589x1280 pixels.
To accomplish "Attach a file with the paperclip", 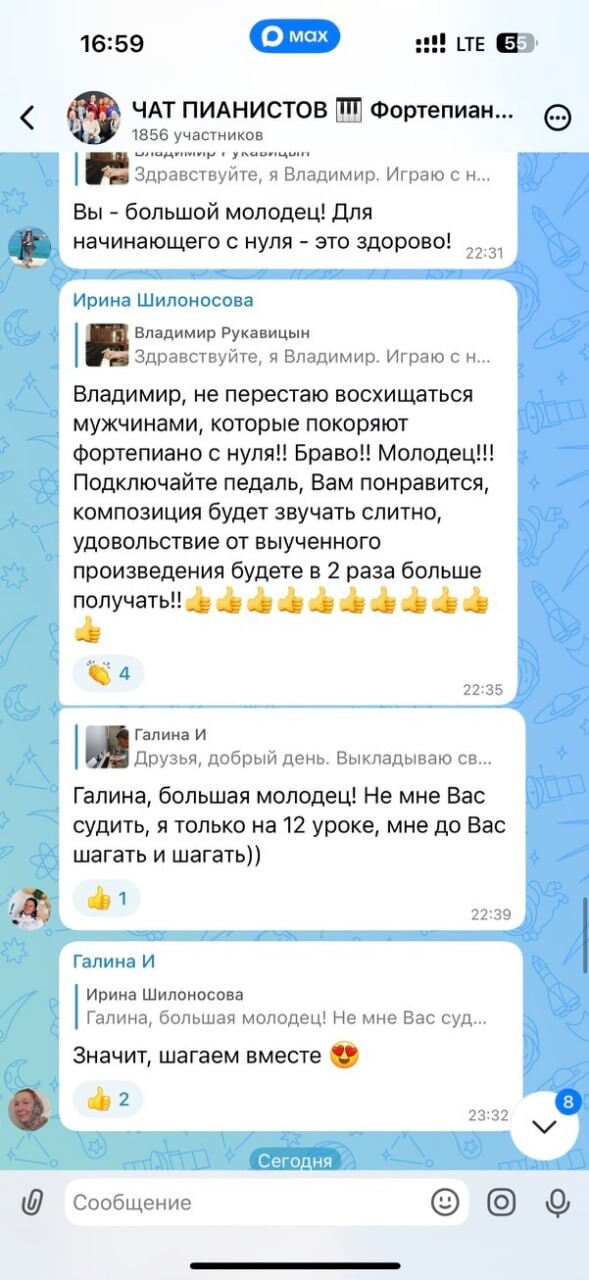I will [33, 1202].
